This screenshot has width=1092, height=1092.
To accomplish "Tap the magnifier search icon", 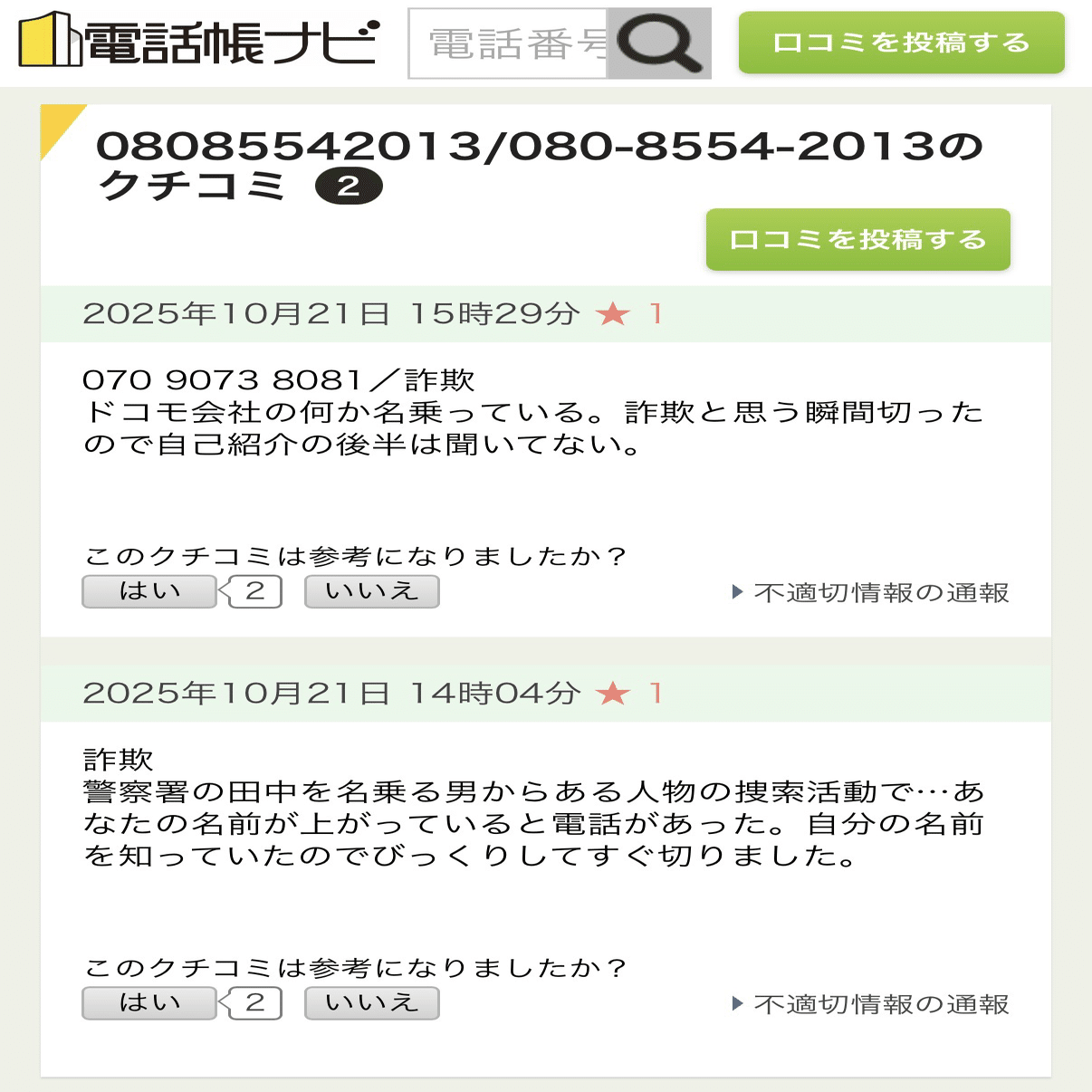I will pyautogui.click(x=659, y=43).
